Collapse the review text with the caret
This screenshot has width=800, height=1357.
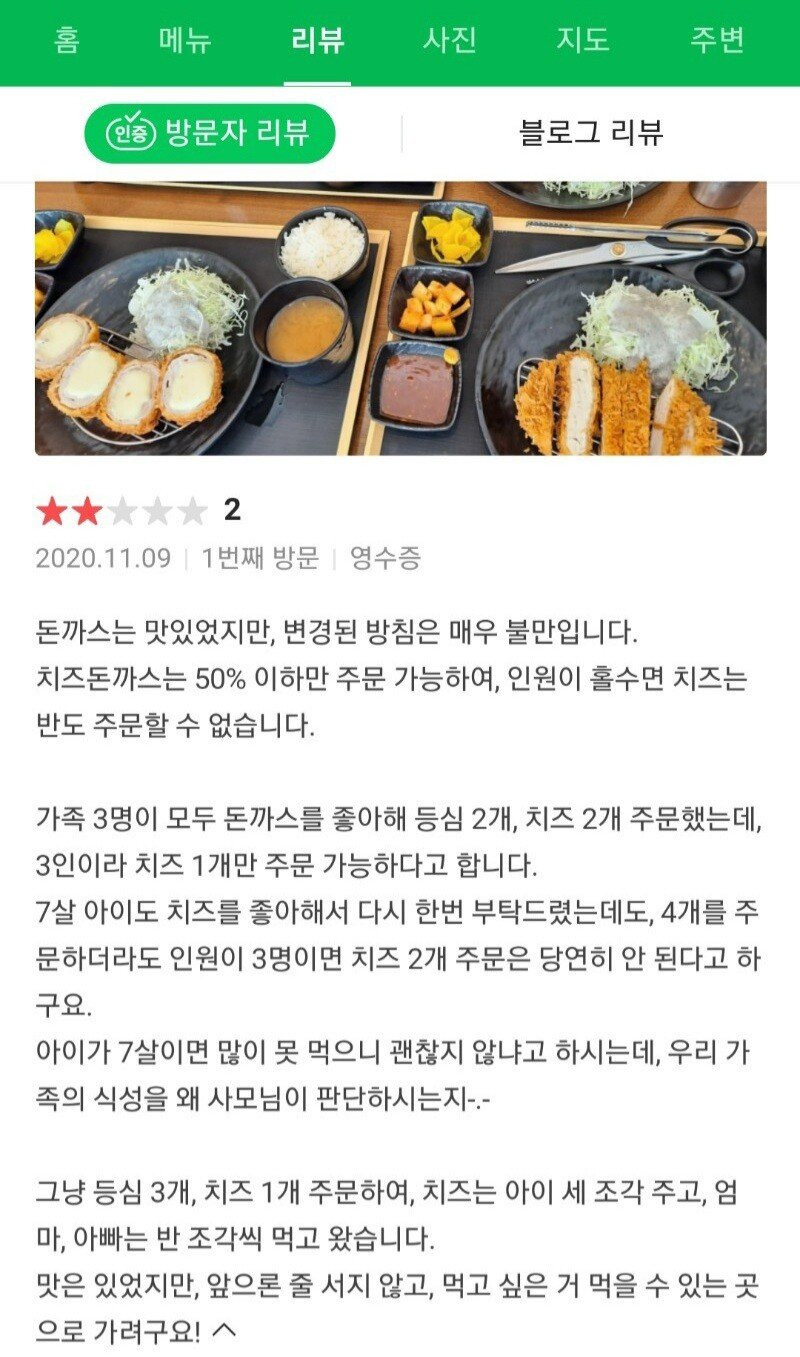pyautogui.click(x=225, y=1331)
